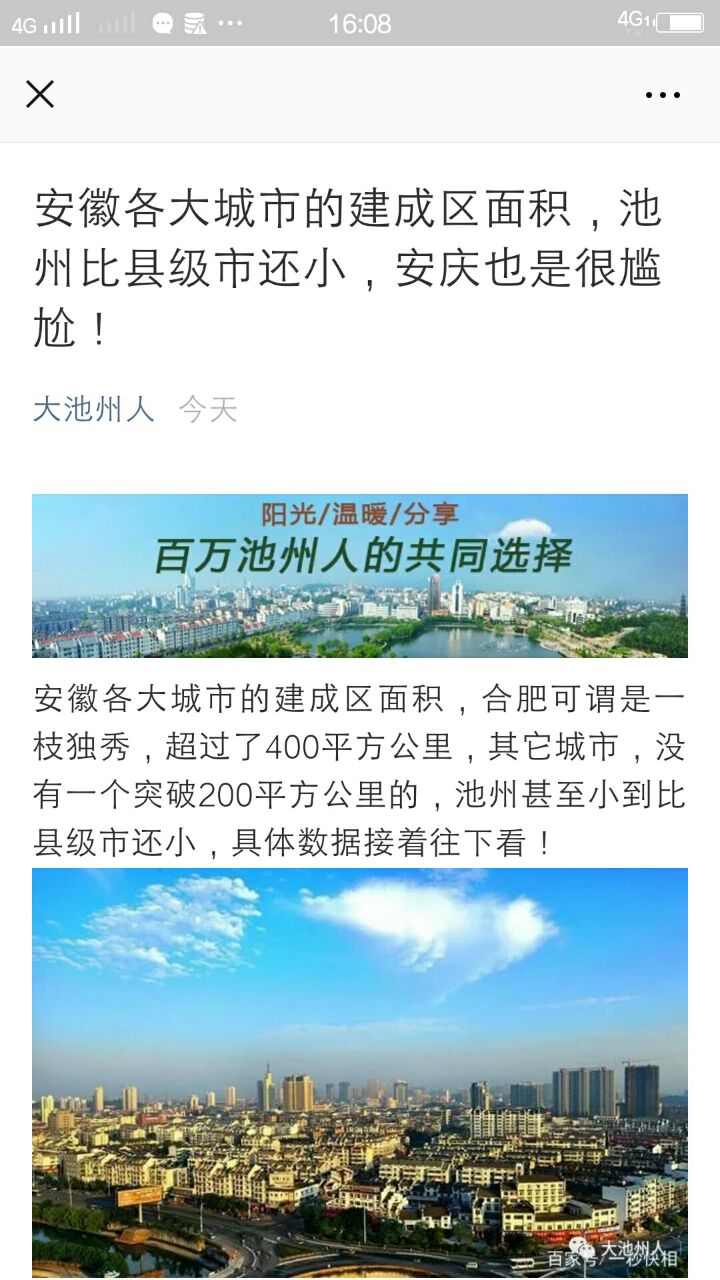Close the article page
The image size is (720, 1280).
[40, 95]
